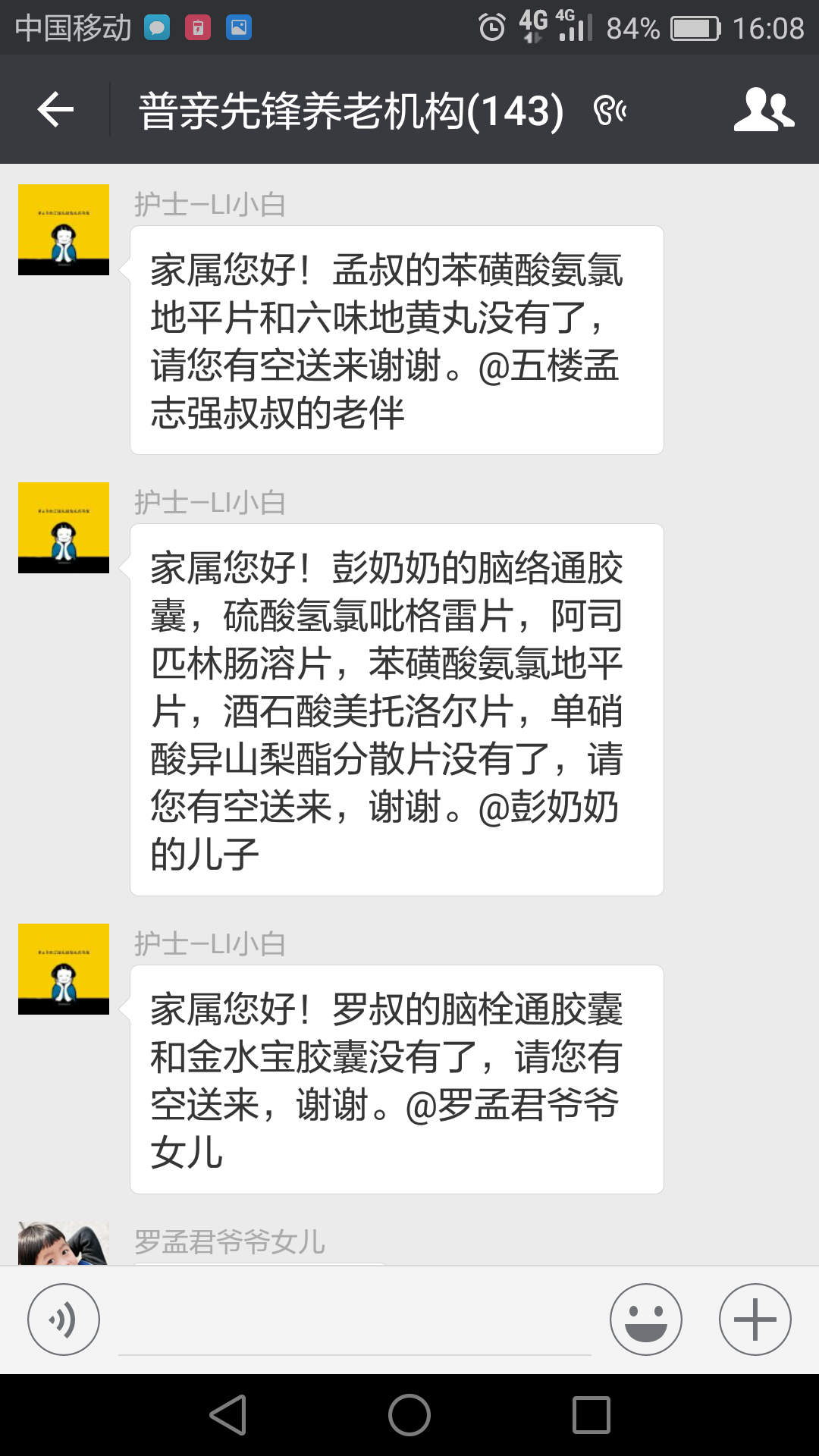Open 罗孟君爷爷女儿's profile avatar

click(x=64, y=1244)
